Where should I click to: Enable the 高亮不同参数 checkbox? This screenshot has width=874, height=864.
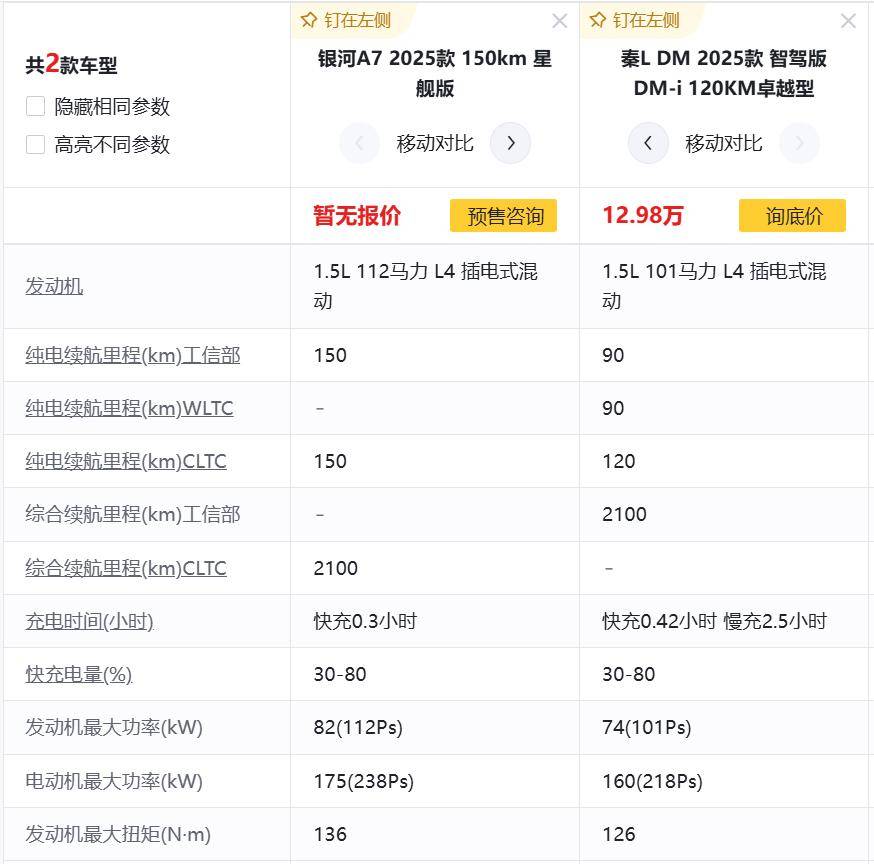(x=36, y=144)
